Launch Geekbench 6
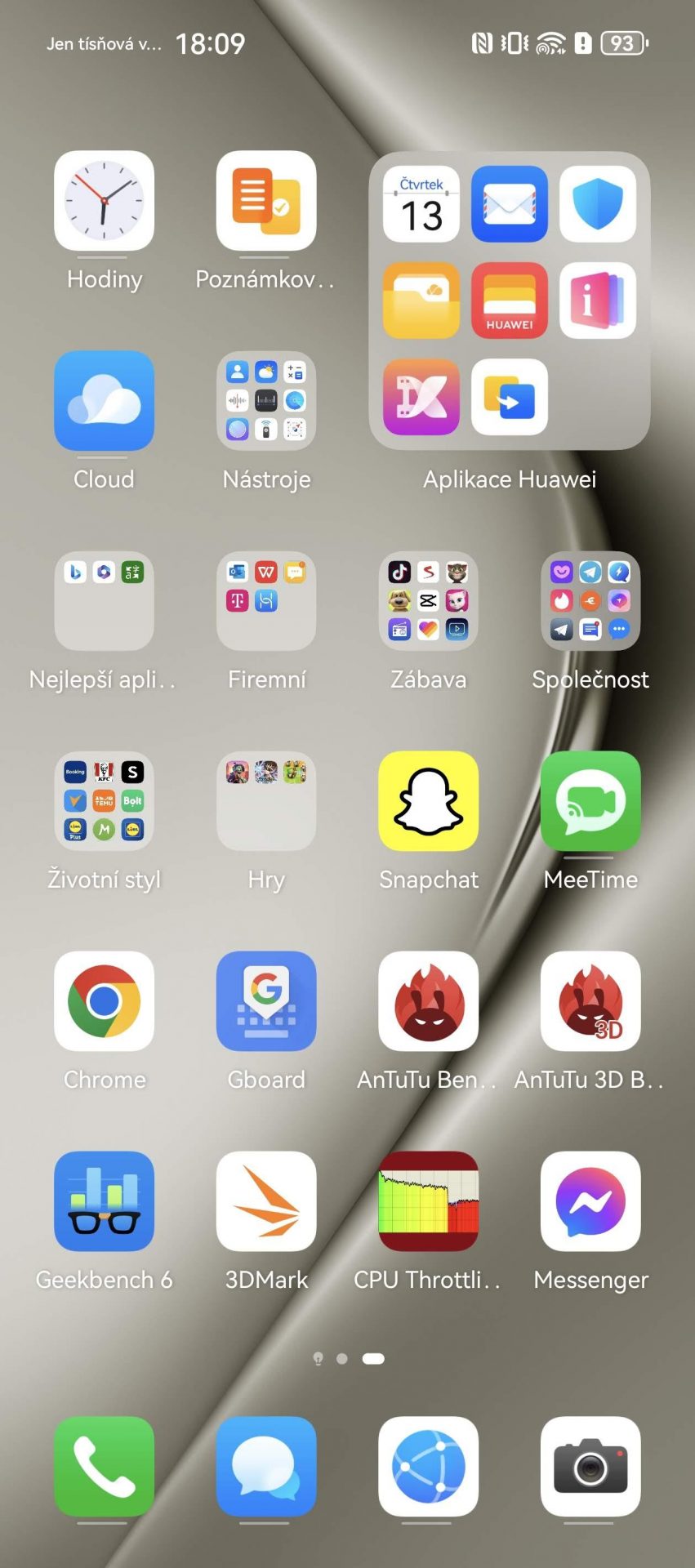Viewport: 695px width, 1568px height. point(104,1201)
